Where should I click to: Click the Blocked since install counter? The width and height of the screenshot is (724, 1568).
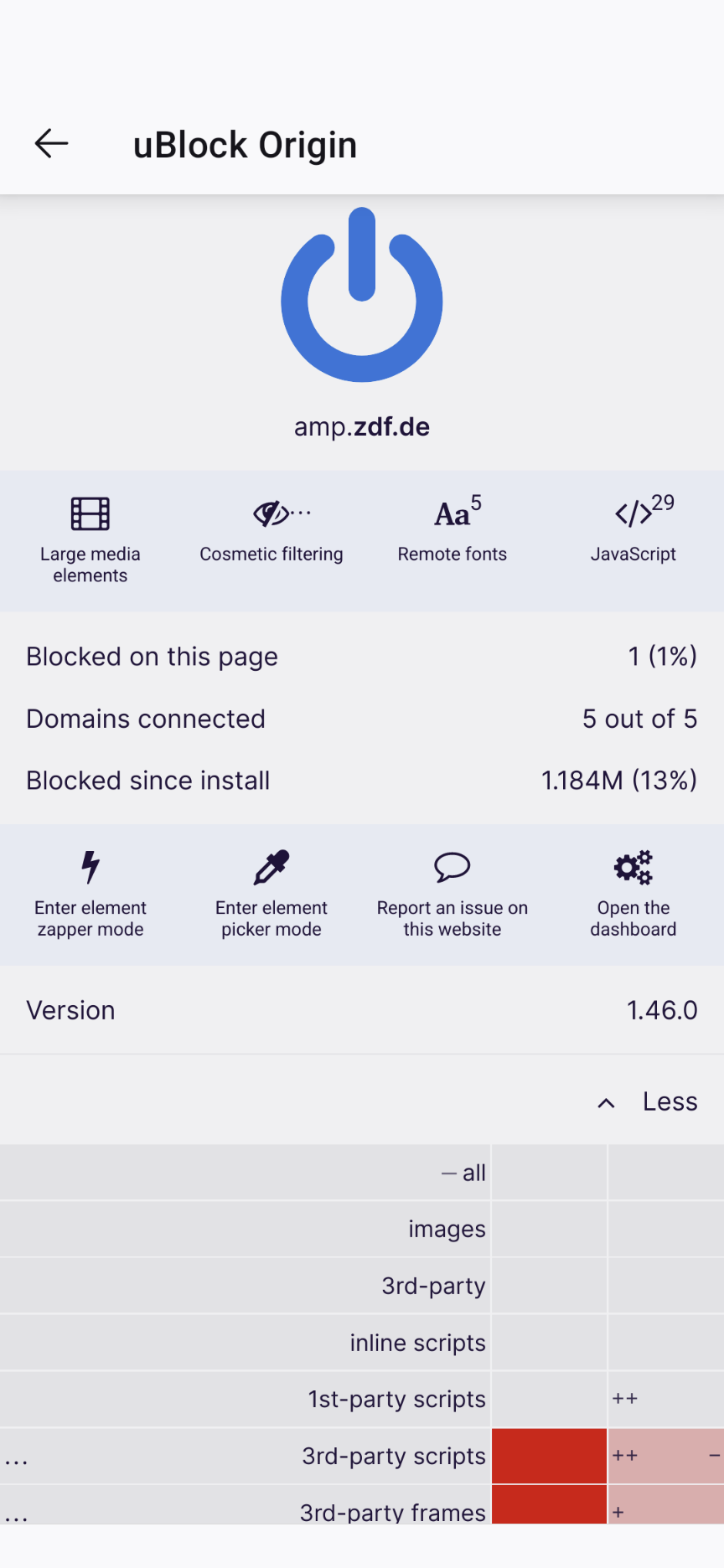coord(147,780)
